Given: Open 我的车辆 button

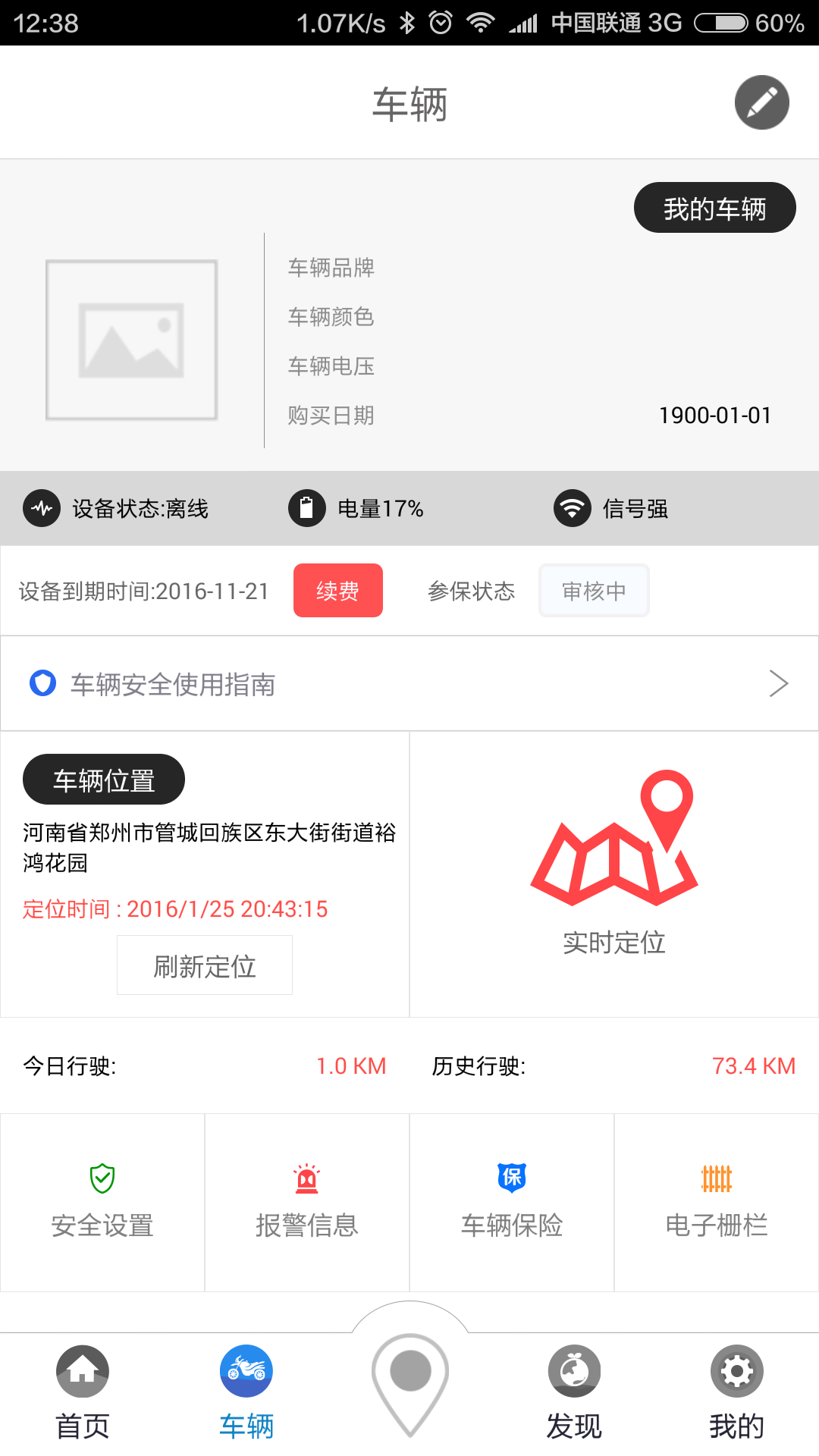Looking at the screenshot, I should click(x=714, y=208).
